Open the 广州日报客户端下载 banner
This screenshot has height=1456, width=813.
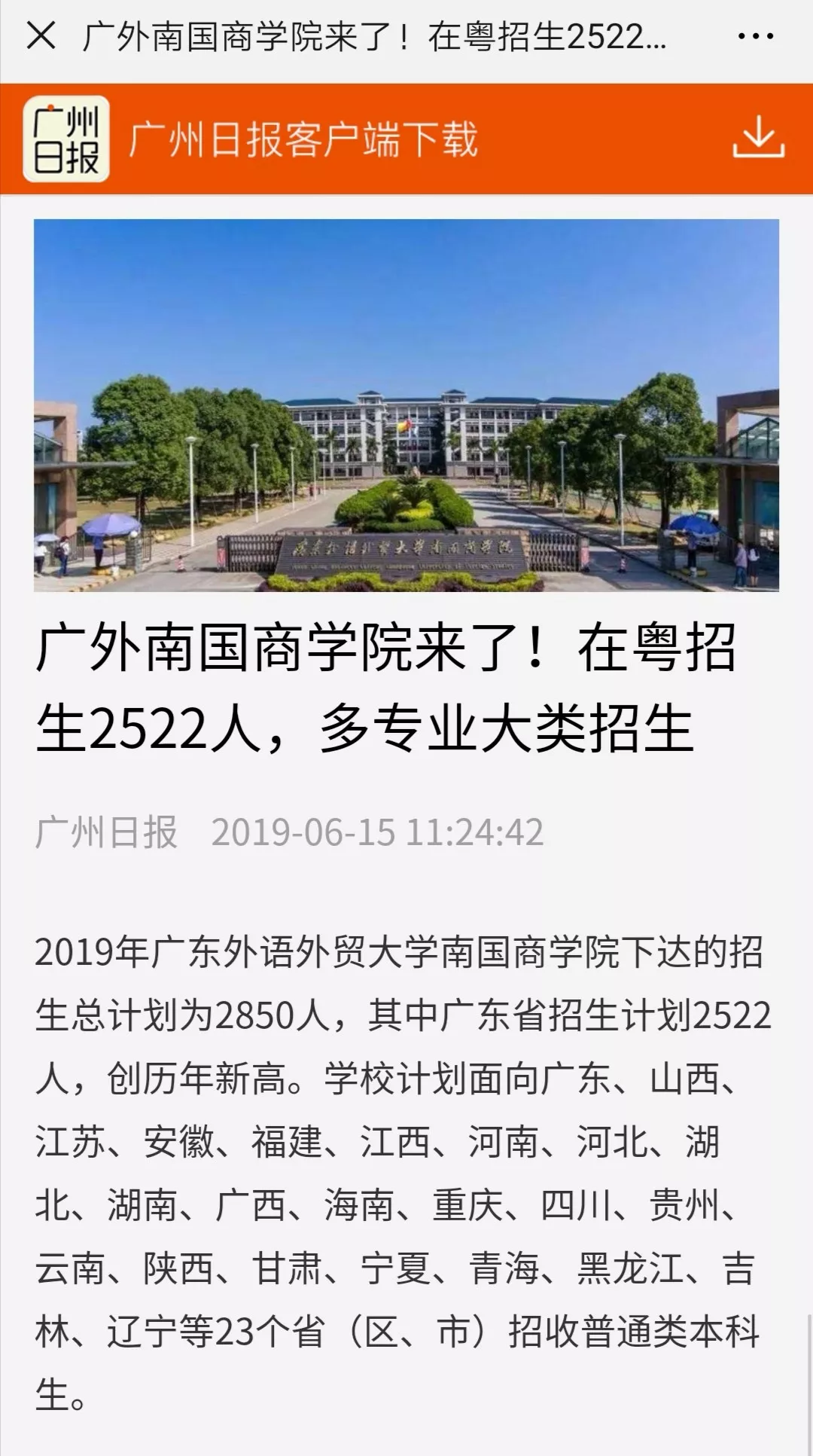pyautogui.click(x=303, y=139)
